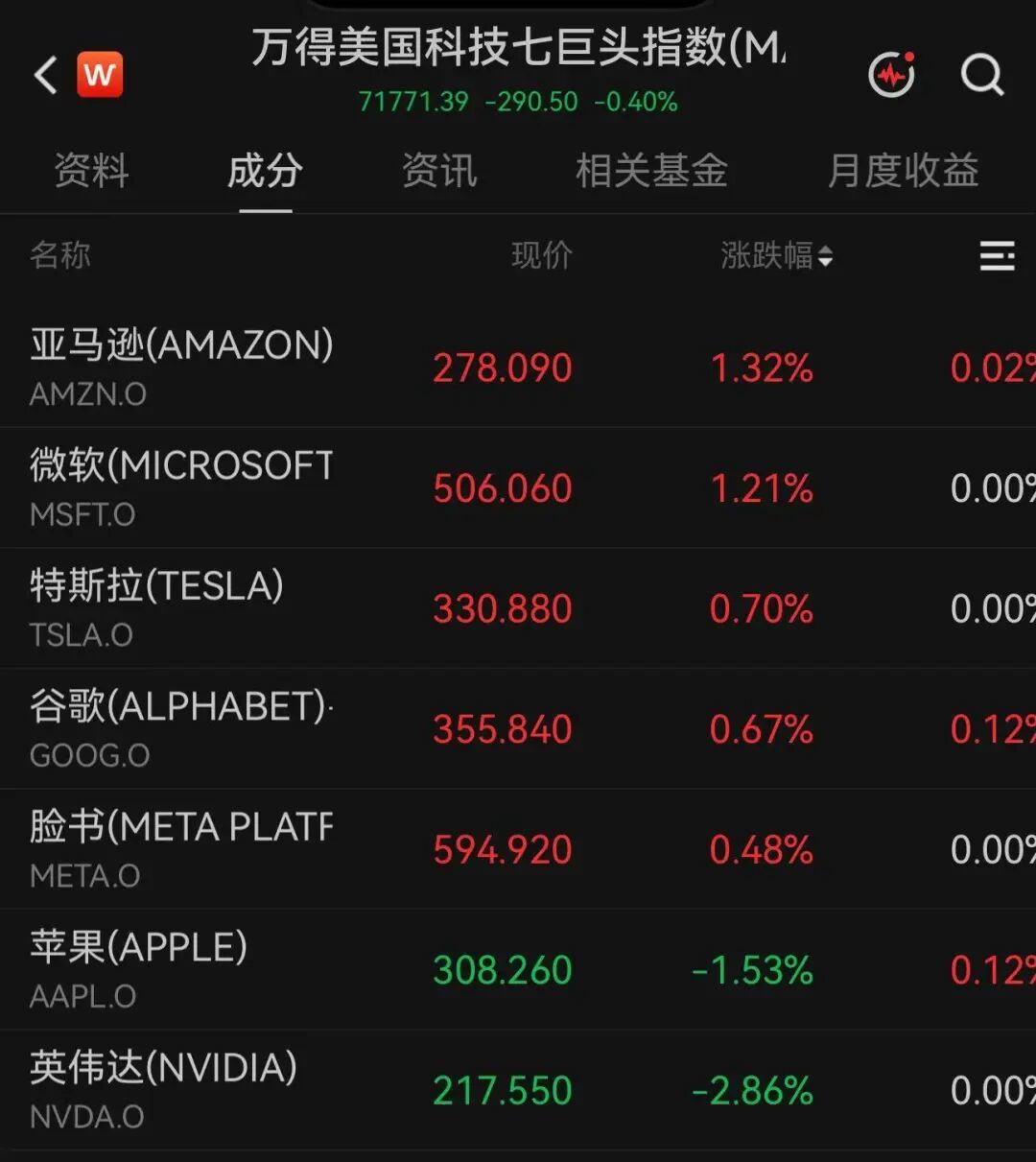This screenshot has height=1162, width=1036.
Task: Open the column settings list icon
Action: coord(997,255)
